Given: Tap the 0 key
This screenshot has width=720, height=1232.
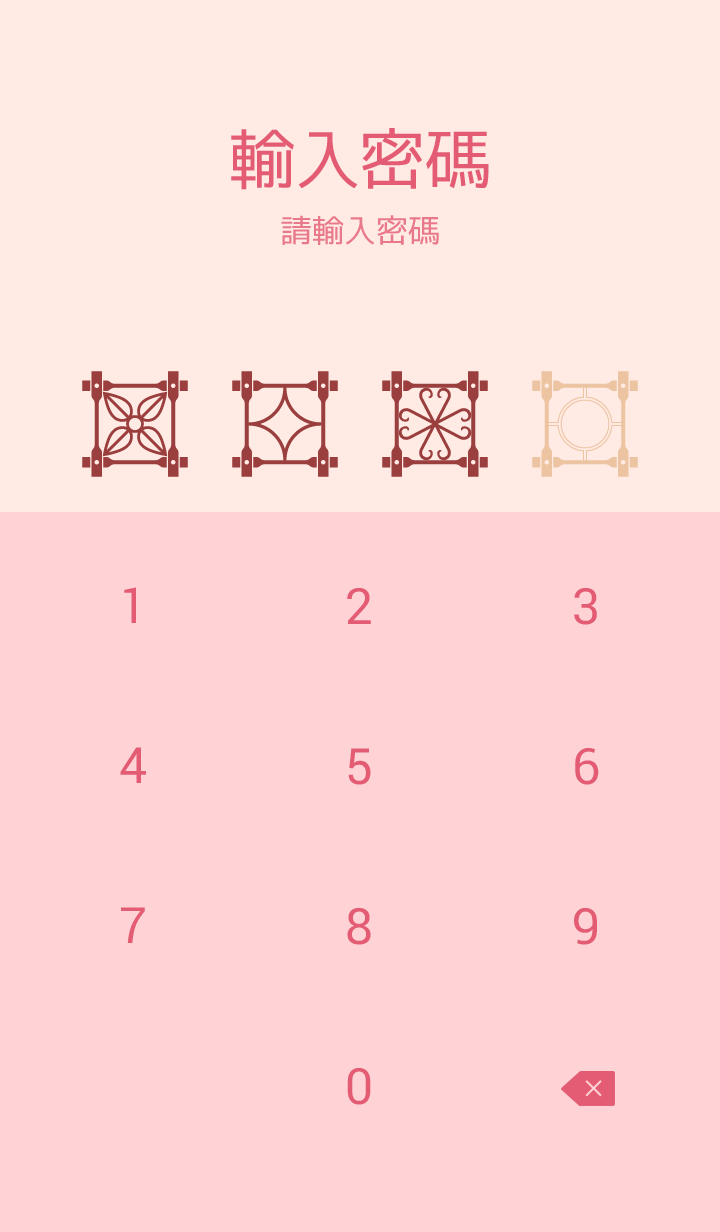Looking at the screenshot, I should point(359,1087).
